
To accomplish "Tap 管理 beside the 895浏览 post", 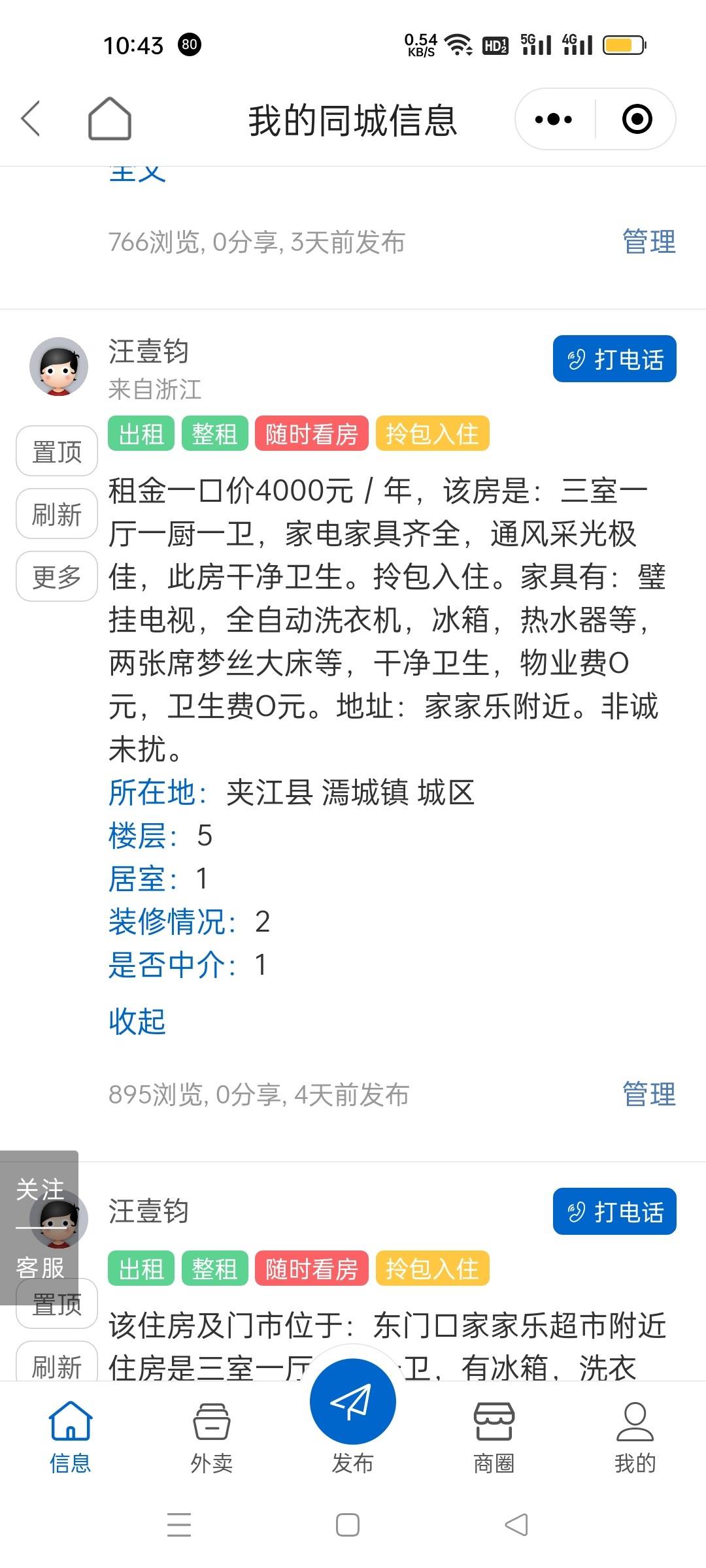I will pos(648,1094).
